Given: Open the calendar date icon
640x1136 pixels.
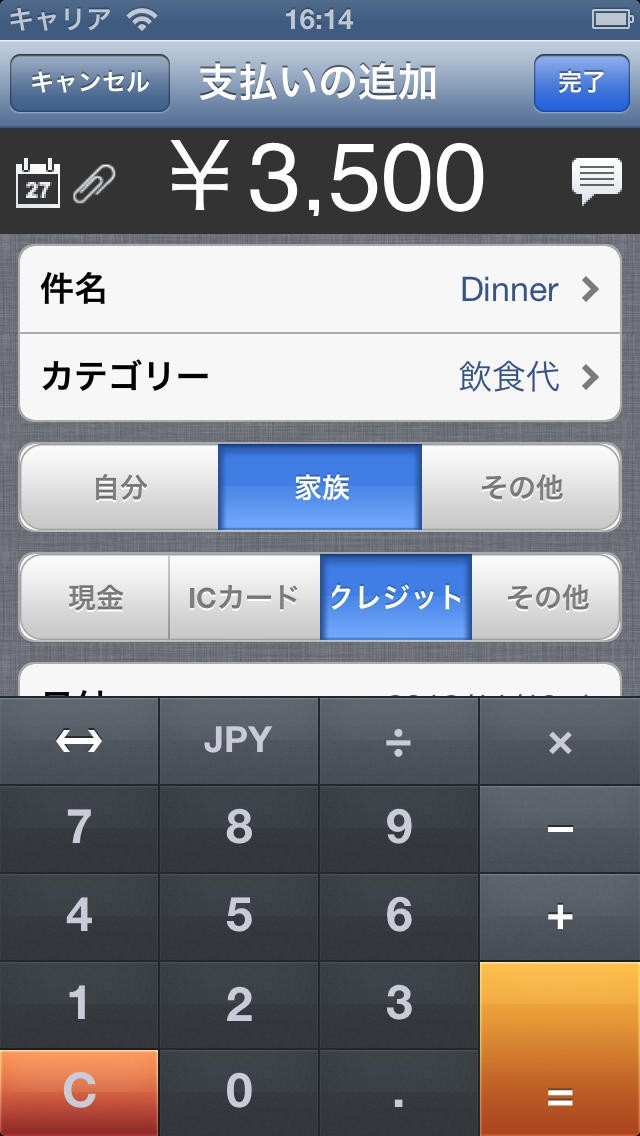Looking at the screenshot, I should [x=38, y=183].
